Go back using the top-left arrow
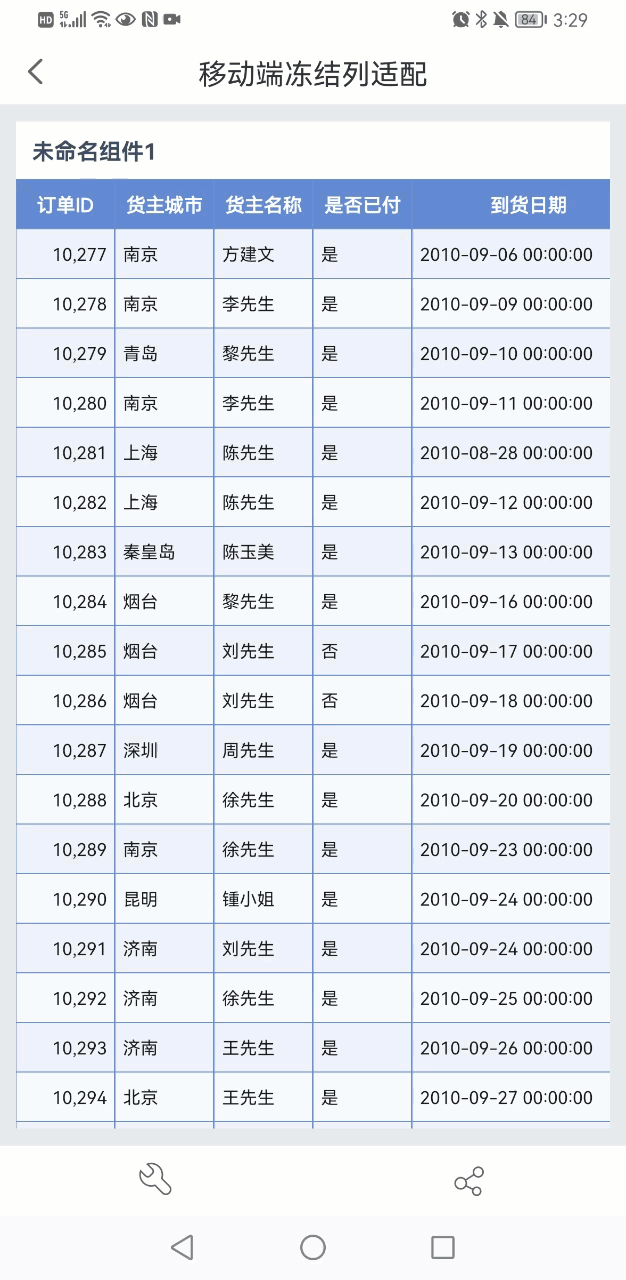 click(x=36, y=72)
